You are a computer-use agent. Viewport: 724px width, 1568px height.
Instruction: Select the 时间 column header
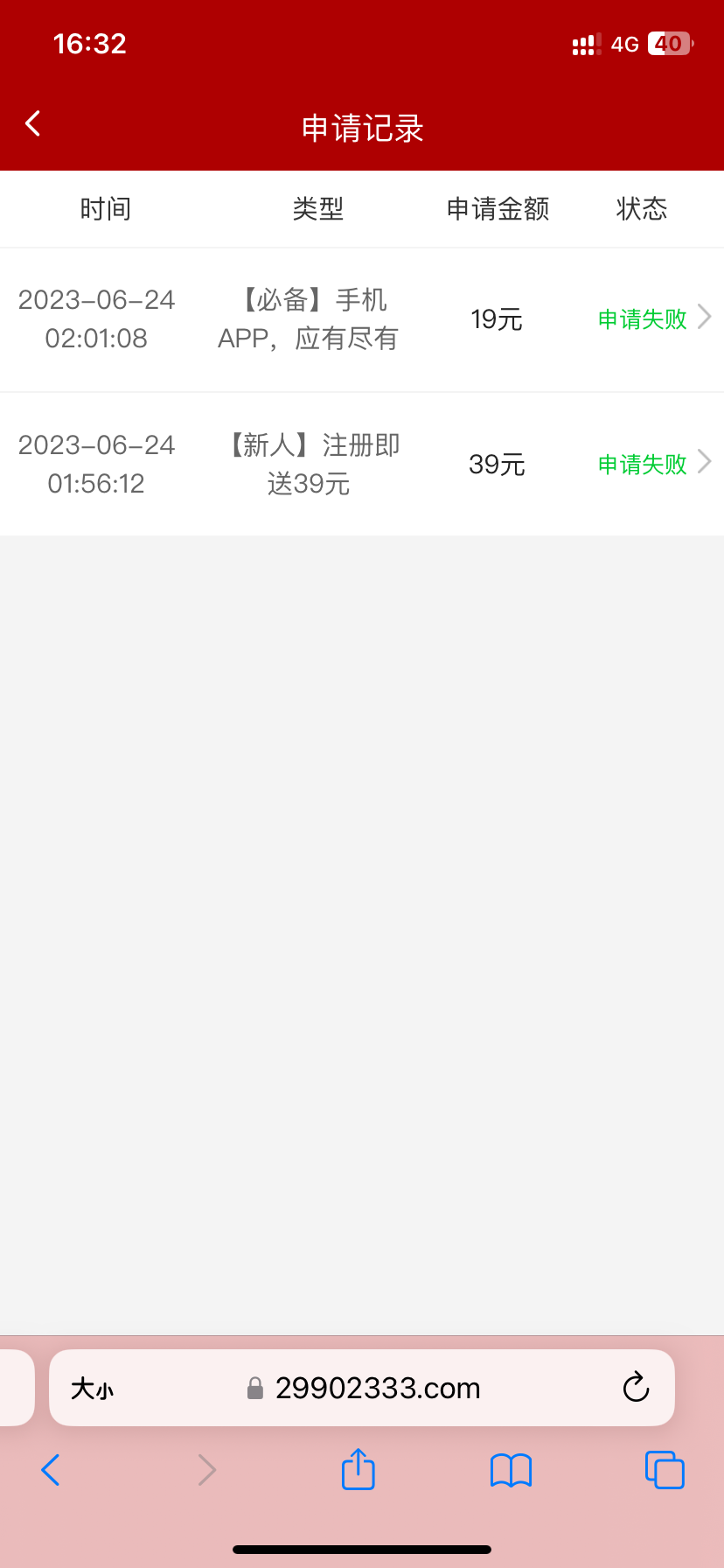point(105,208)
